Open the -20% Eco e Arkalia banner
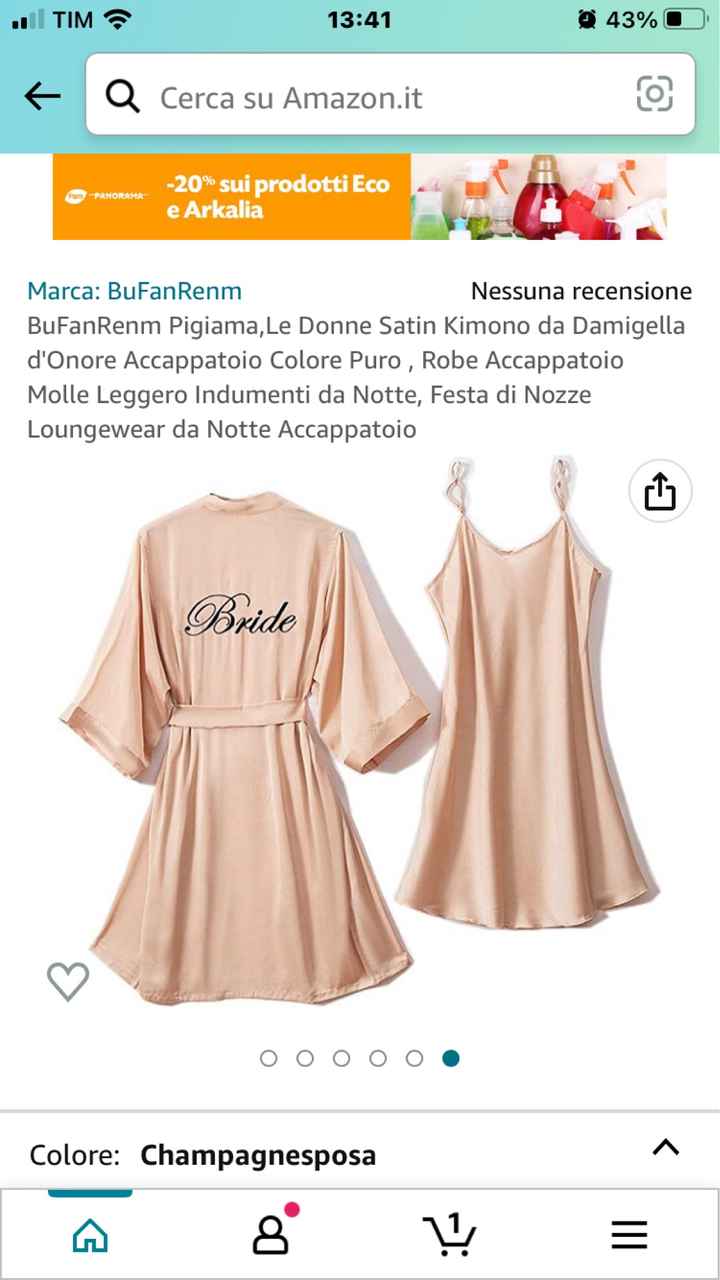The width and height of the screenshot is (720, 1280). 360,197
